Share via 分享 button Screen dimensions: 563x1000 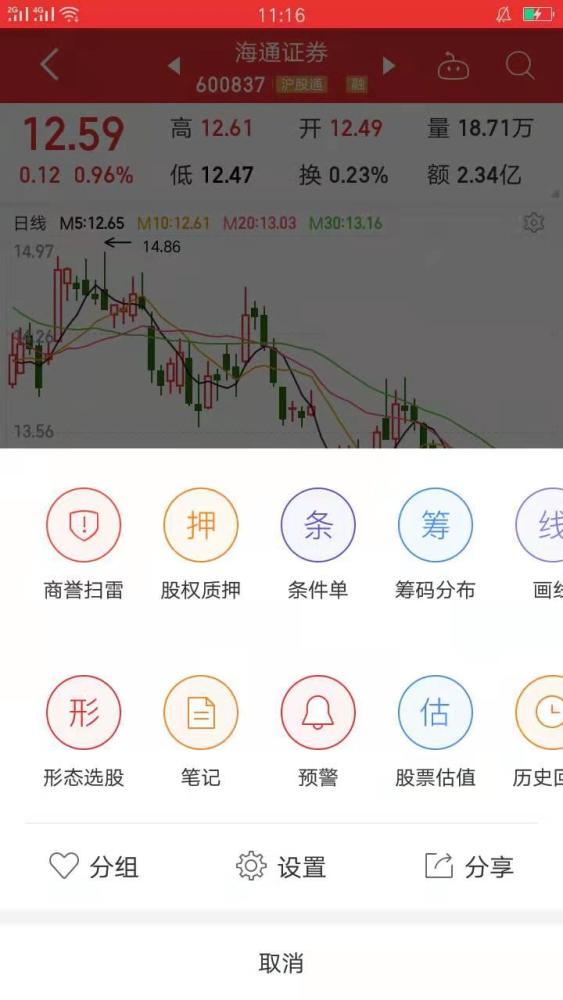tap(469, 867)
